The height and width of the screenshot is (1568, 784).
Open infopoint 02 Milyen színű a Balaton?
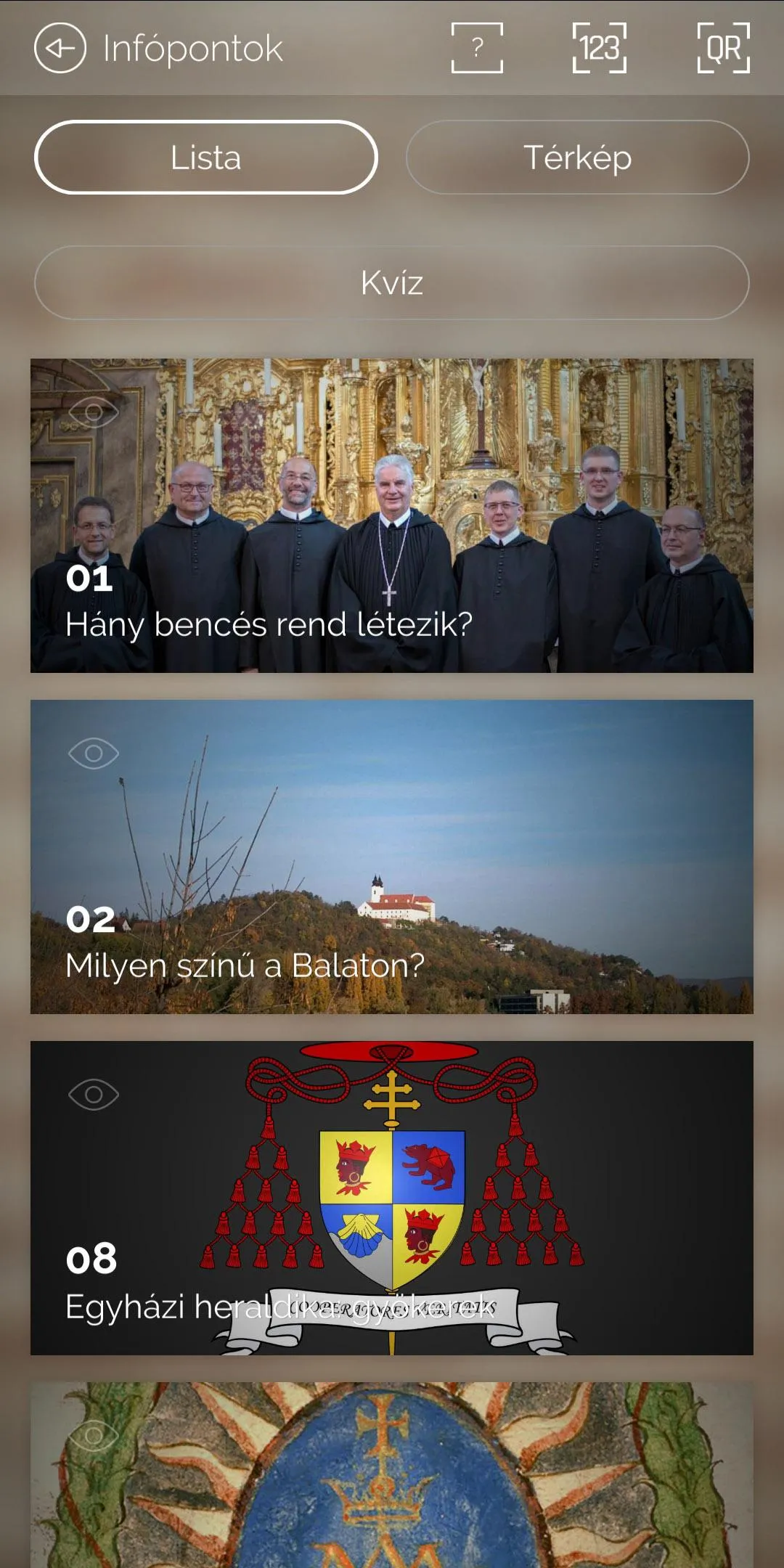pyautogui.click(x=392, y=857)
